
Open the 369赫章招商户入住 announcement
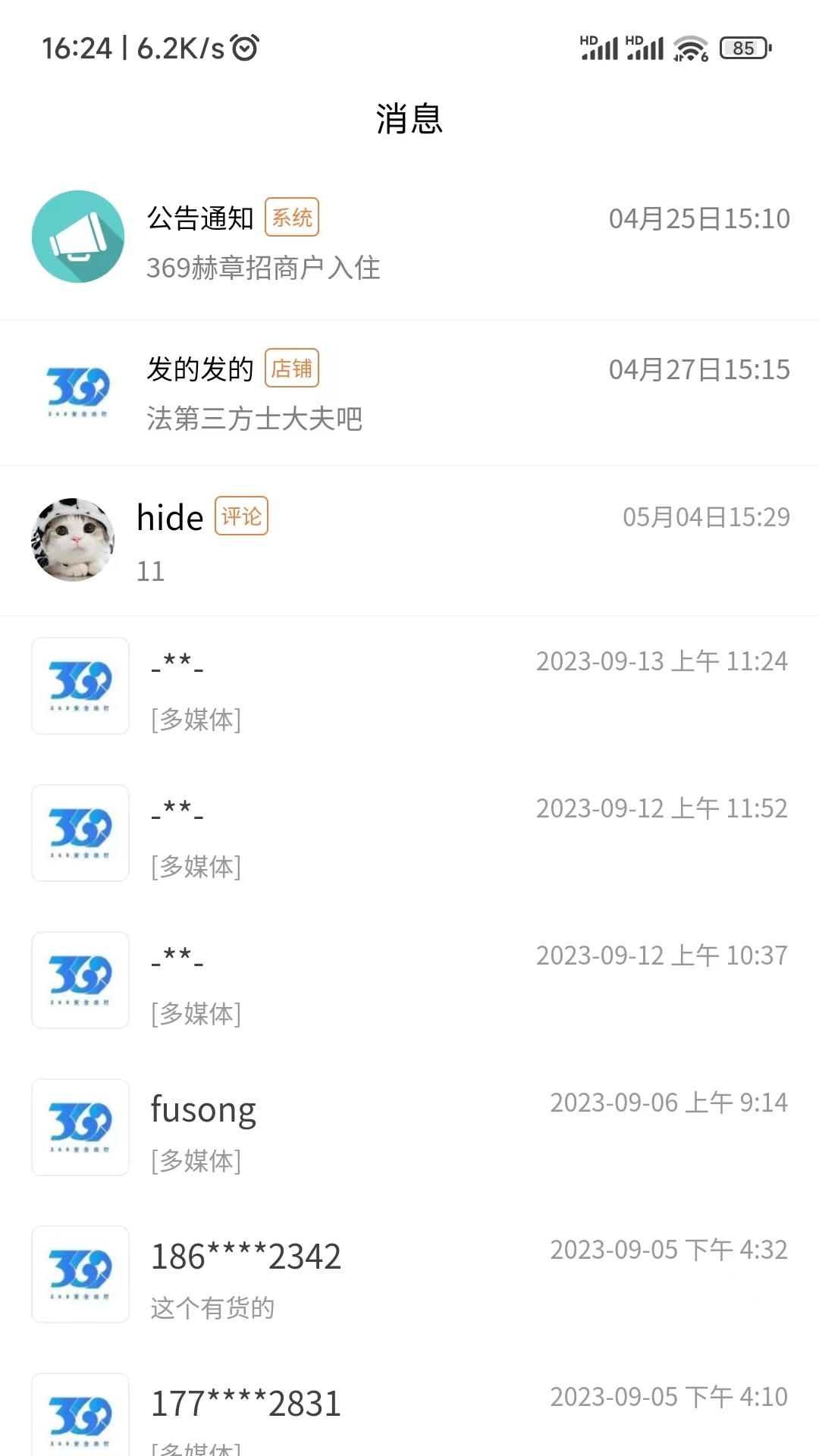point(264,268)
